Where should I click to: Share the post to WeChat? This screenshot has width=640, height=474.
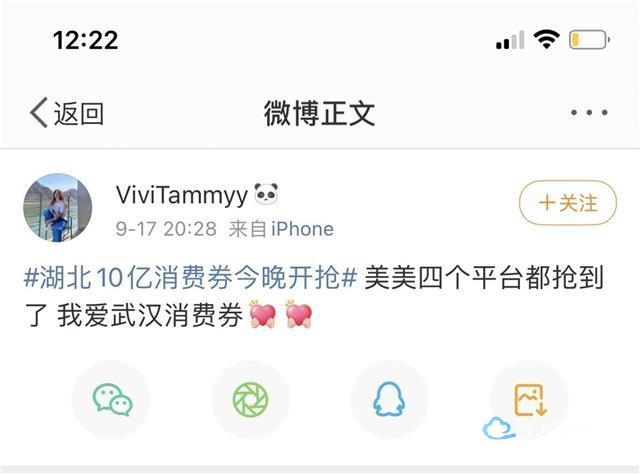(112, 399)
